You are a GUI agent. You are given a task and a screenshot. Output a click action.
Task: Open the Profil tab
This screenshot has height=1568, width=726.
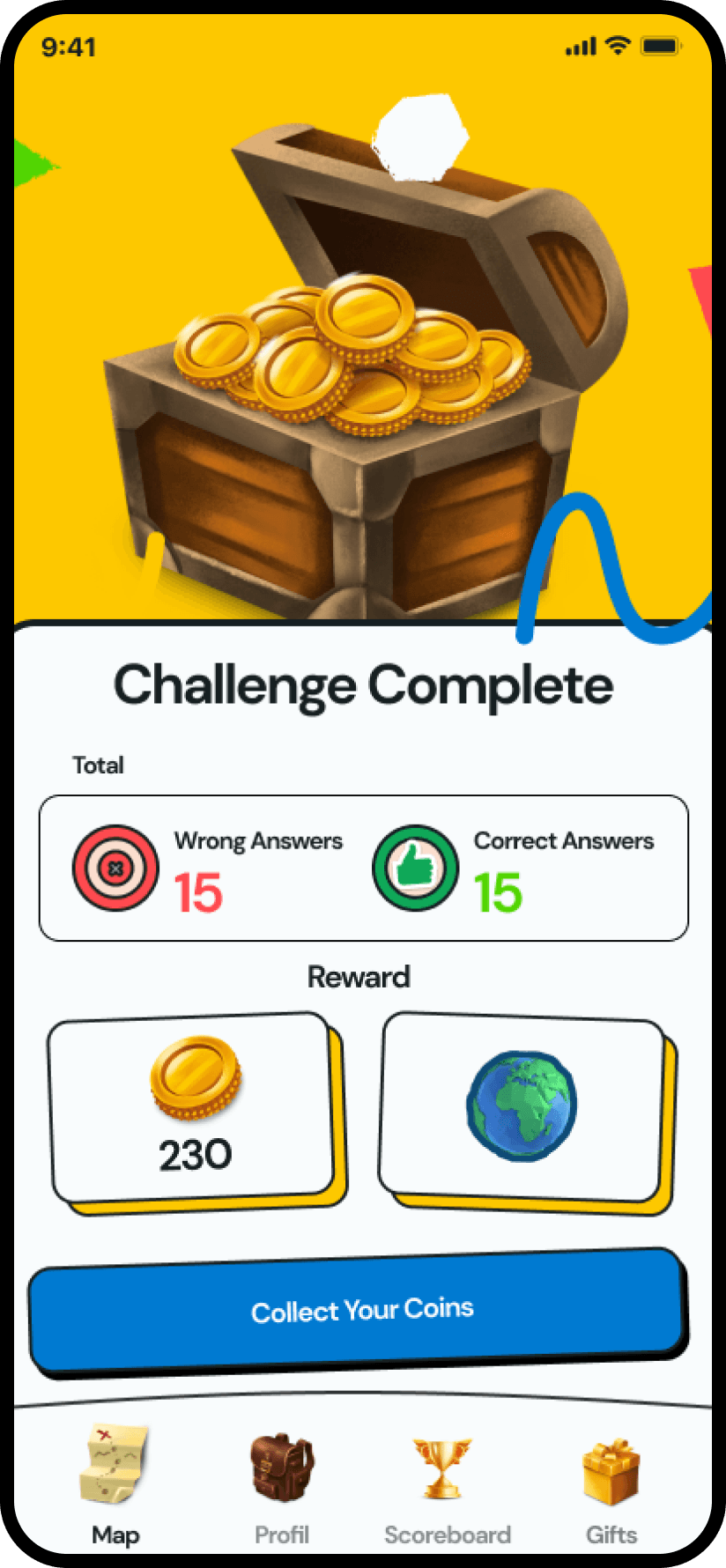282,1485
